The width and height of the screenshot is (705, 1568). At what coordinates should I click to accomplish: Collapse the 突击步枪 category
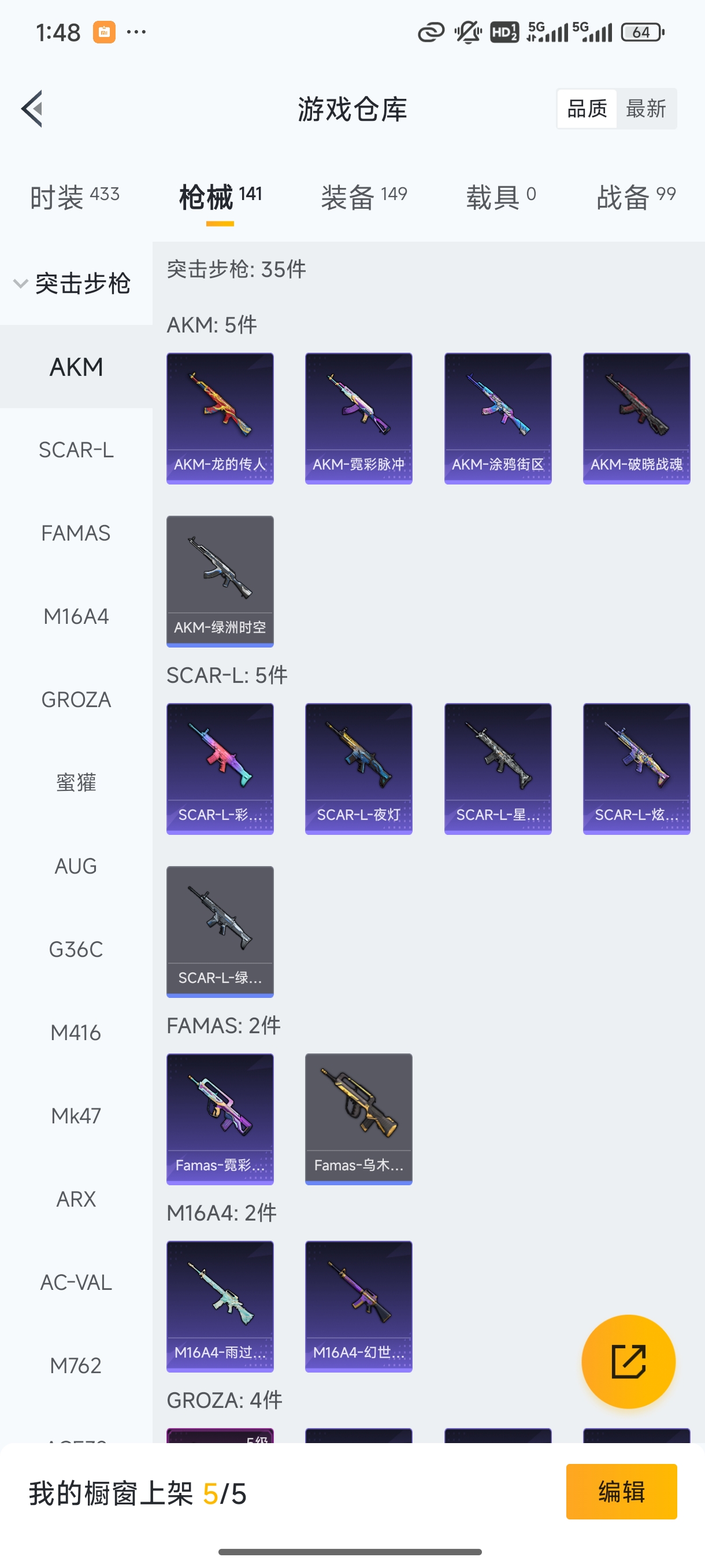(x=73, y=284)
